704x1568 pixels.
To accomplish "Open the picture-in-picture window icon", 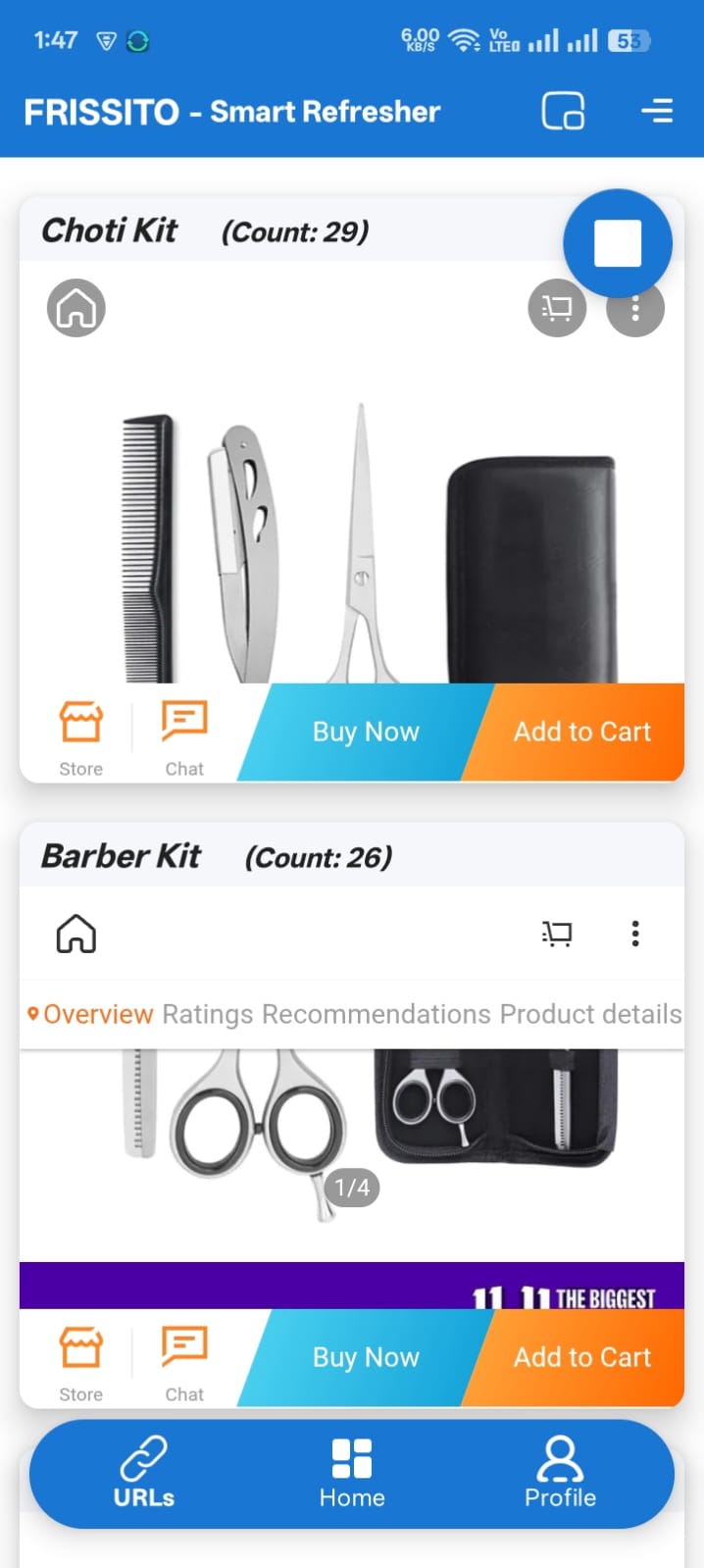I will 563,111.
